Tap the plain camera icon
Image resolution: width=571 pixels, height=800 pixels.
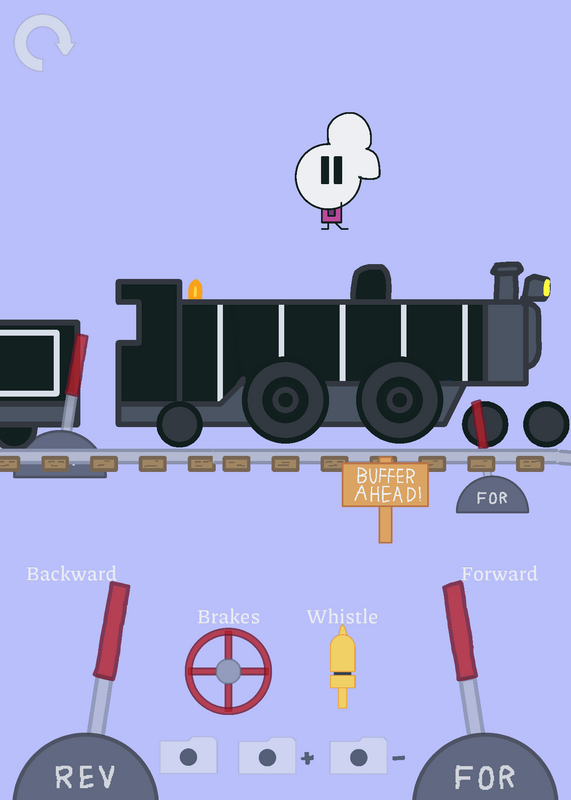click(189, 756)
